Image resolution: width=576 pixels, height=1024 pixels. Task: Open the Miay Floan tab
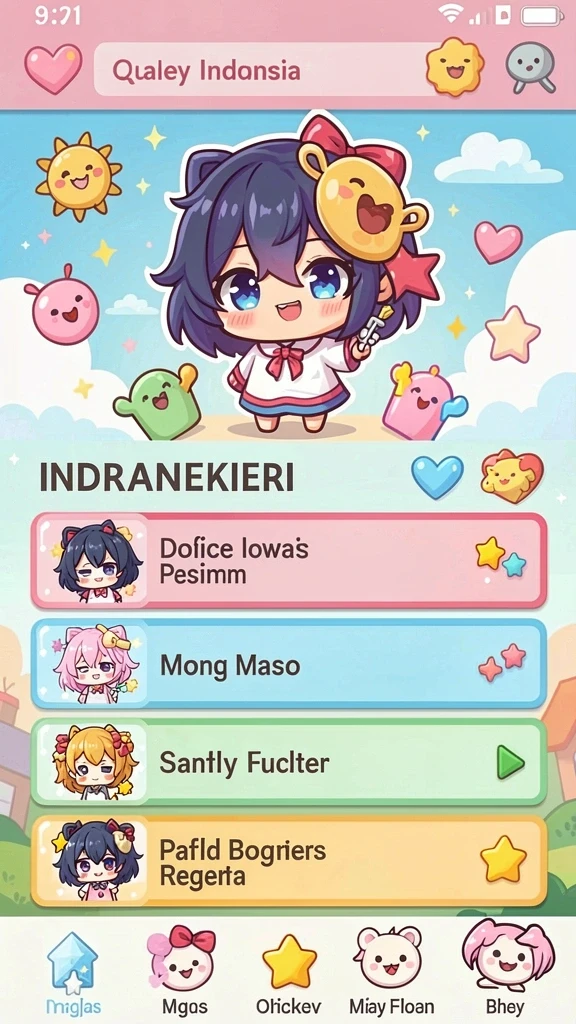click(391, 971)
